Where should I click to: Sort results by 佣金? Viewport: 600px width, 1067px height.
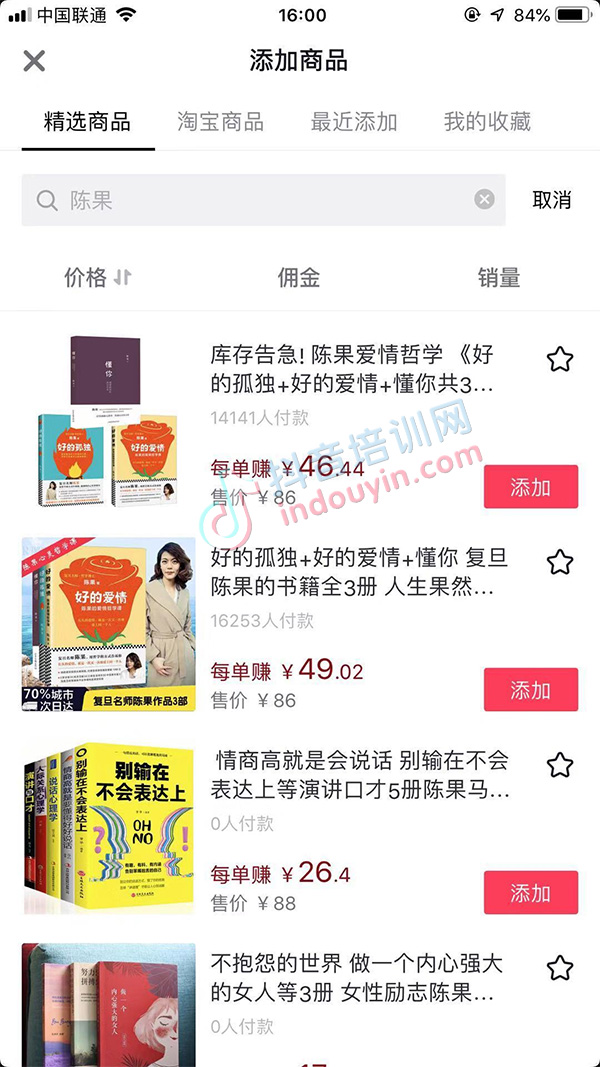tap(298, 278)
